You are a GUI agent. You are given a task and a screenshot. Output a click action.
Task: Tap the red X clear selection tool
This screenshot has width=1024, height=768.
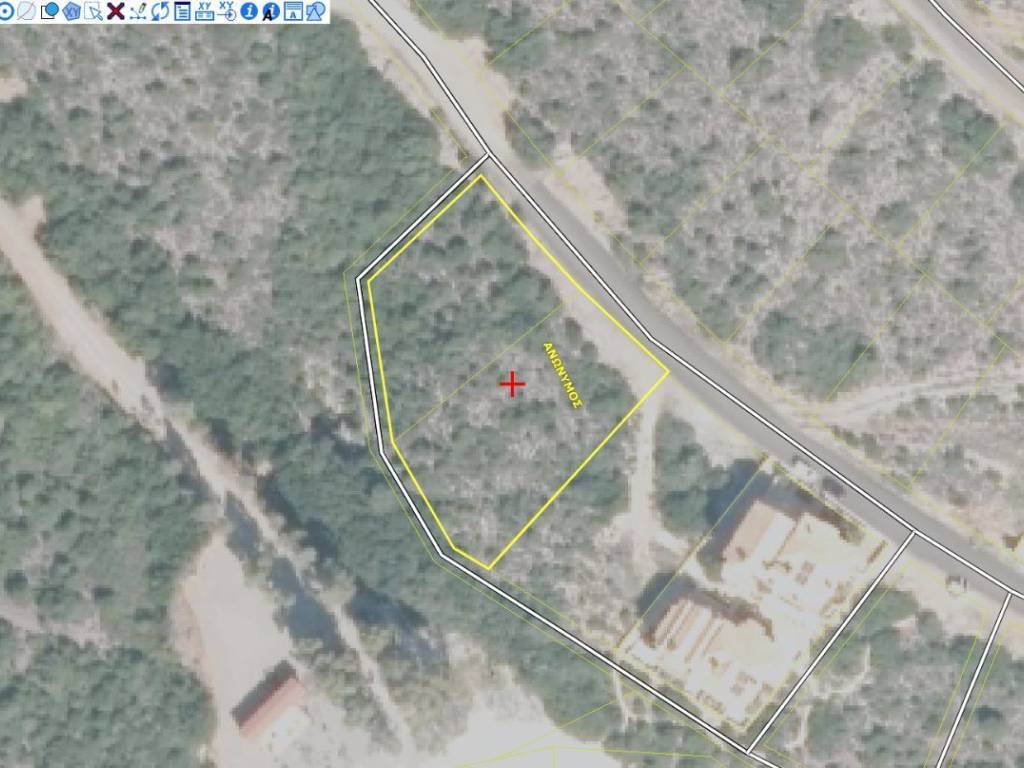coord(116,11)
